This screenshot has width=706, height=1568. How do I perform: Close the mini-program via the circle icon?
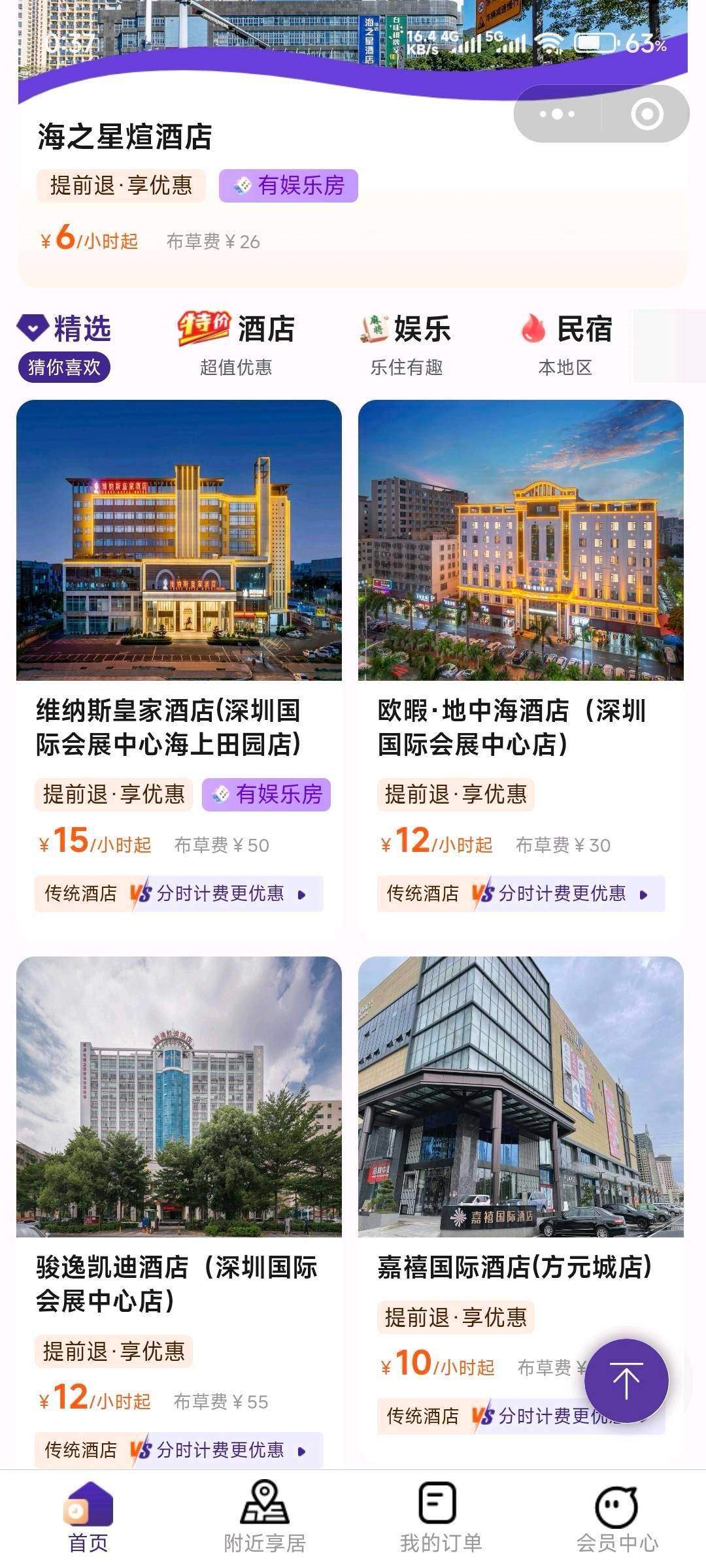point(647,114)
